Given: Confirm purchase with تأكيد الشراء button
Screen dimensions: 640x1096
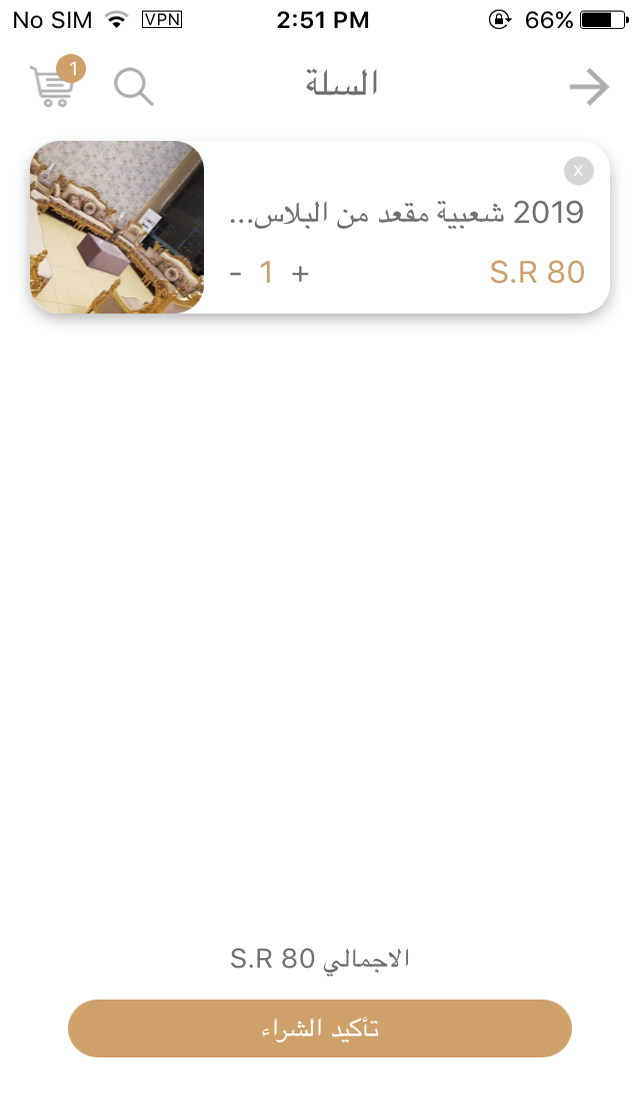Looking at the screenshot, I should point(320,1028).
